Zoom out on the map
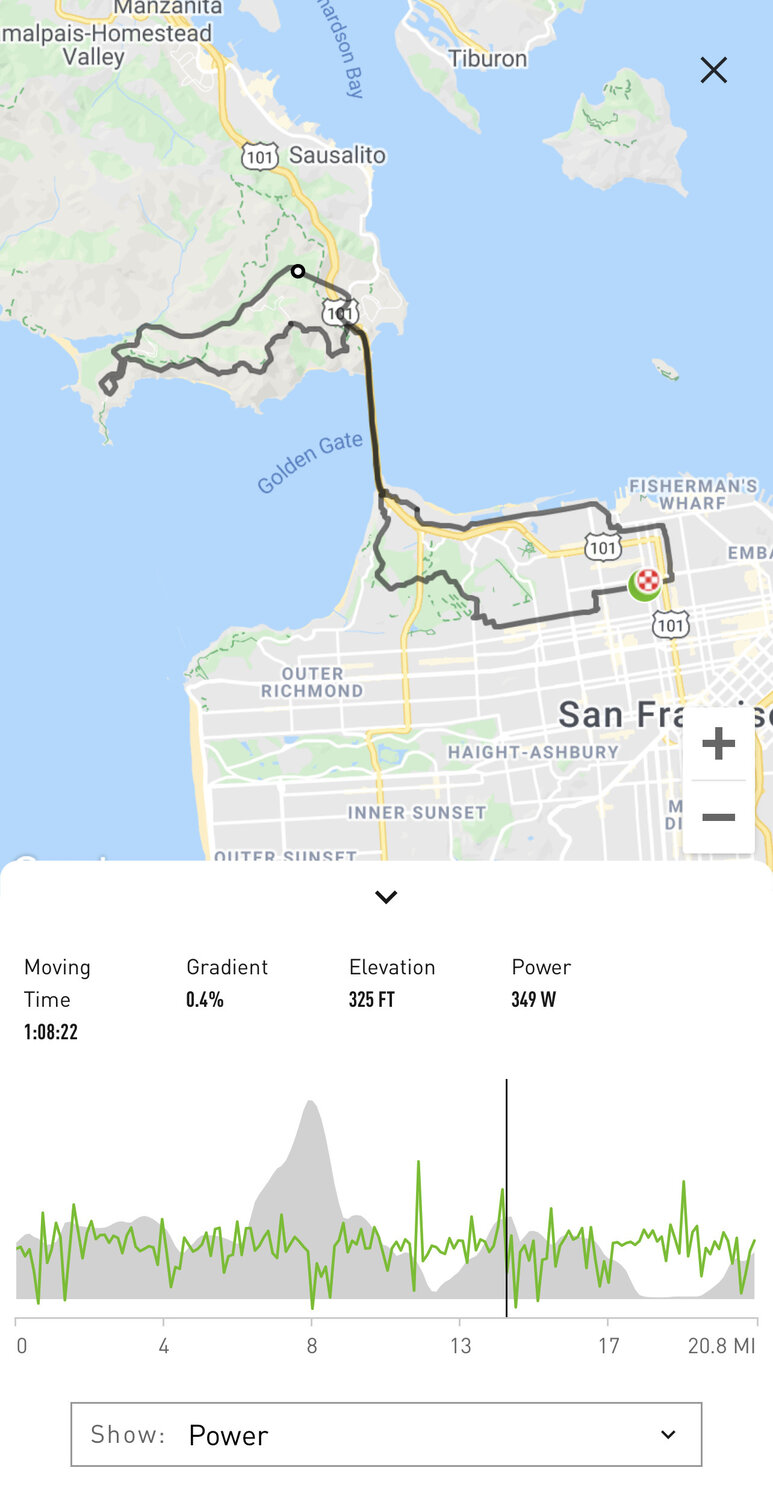This screenshot has width=773, height=1500. [718, 817]
